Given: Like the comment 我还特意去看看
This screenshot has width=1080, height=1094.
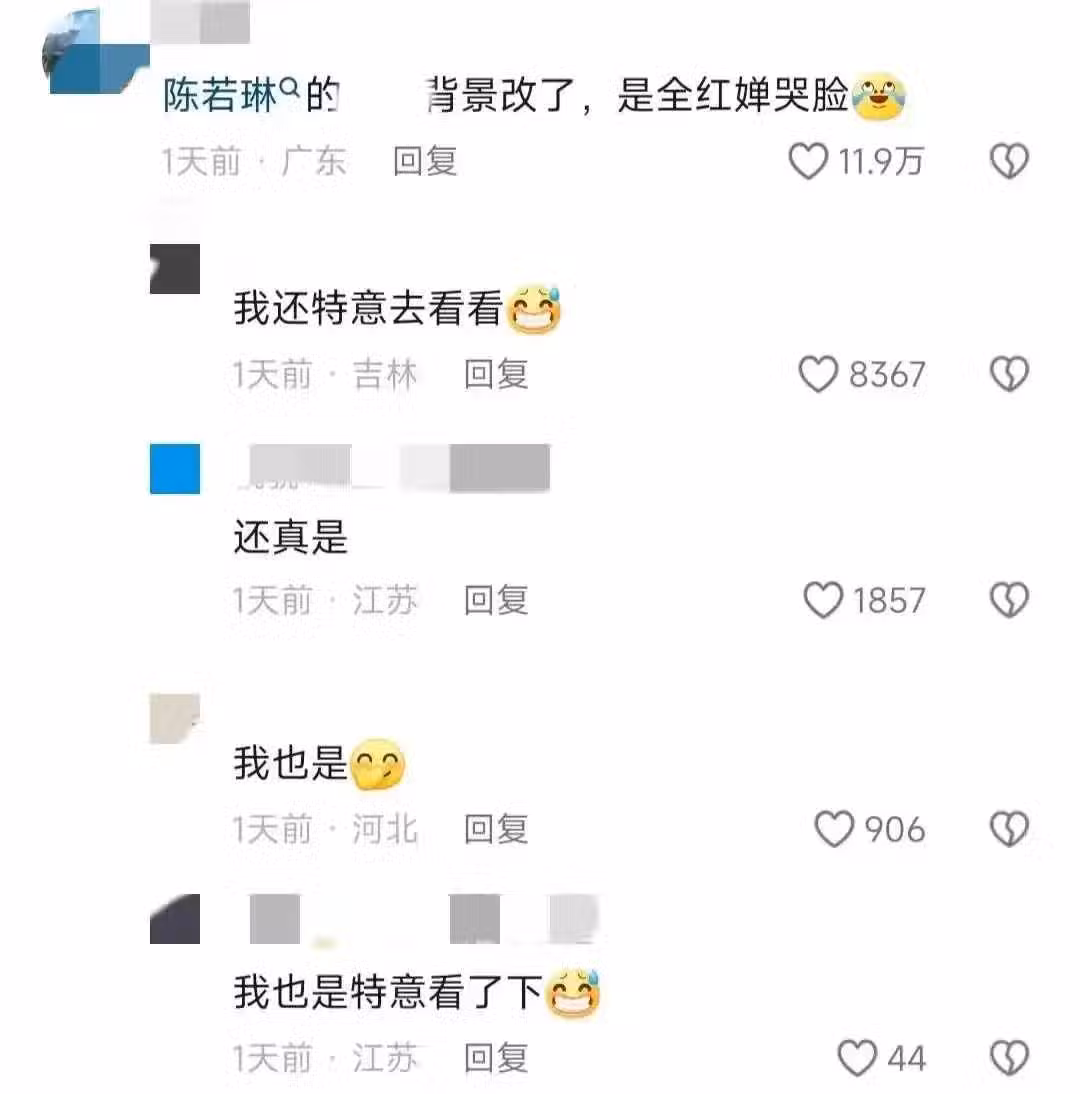Looking at the screenshot, I should pos(818,375).
